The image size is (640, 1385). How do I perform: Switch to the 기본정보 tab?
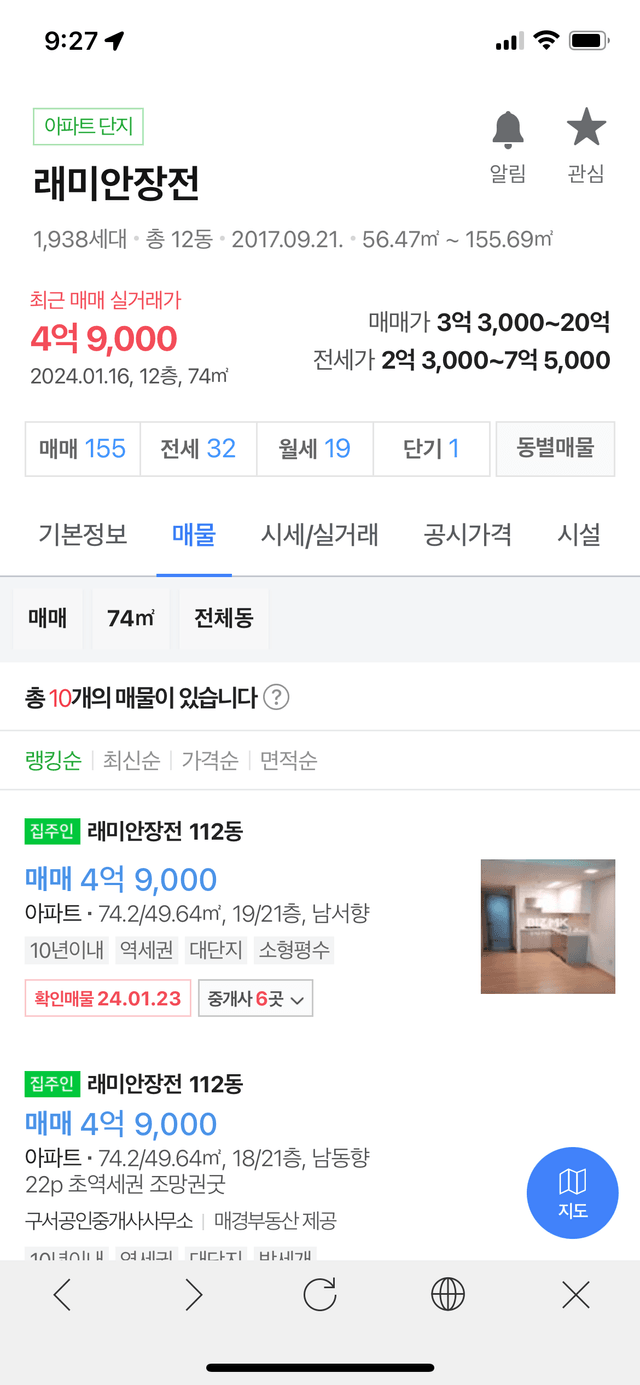coord(83,535)
